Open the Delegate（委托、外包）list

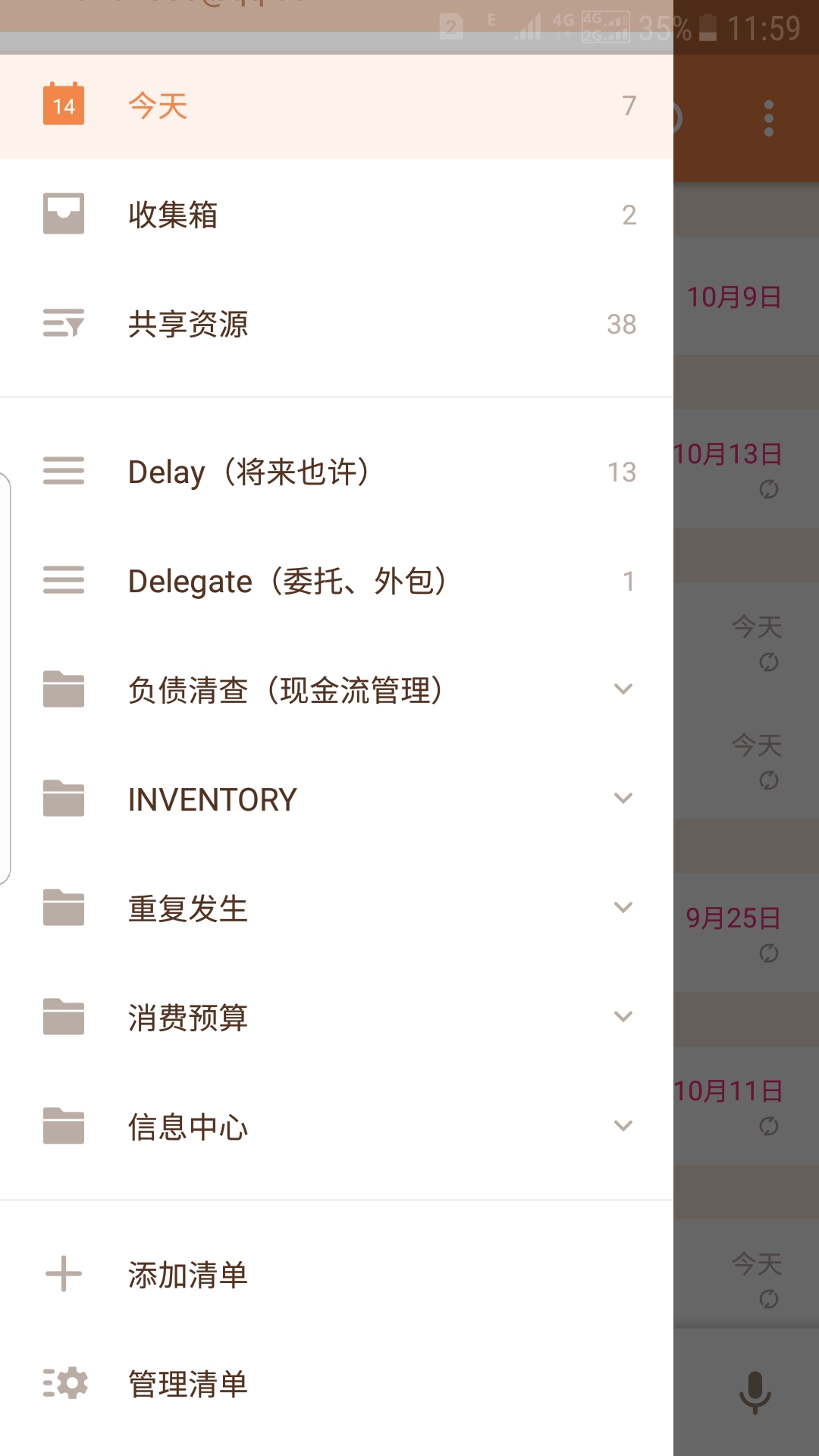[x=337, y=581]
